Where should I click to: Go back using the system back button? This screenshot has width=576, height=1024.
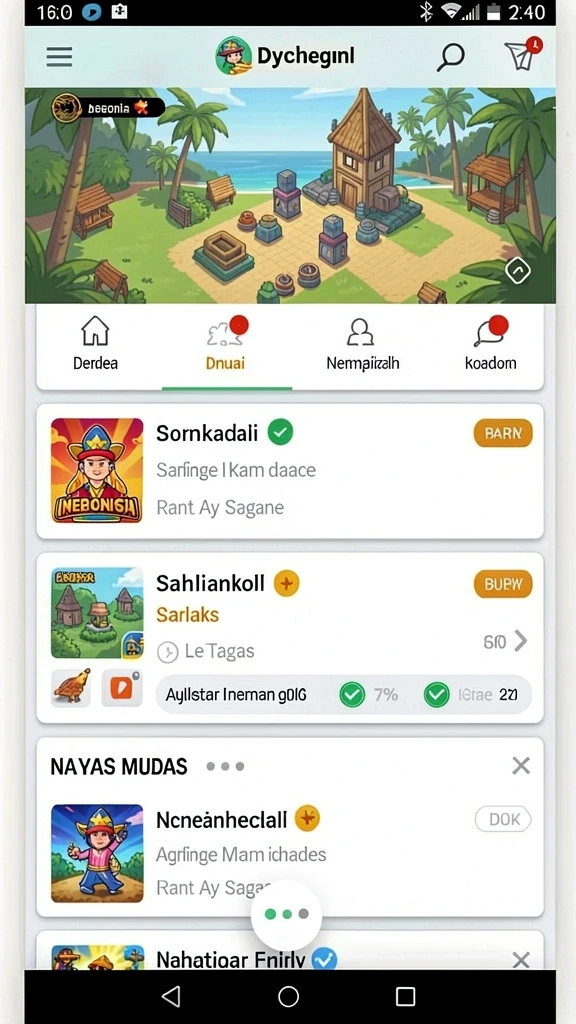pyautogui.click(x=171, y=996)
